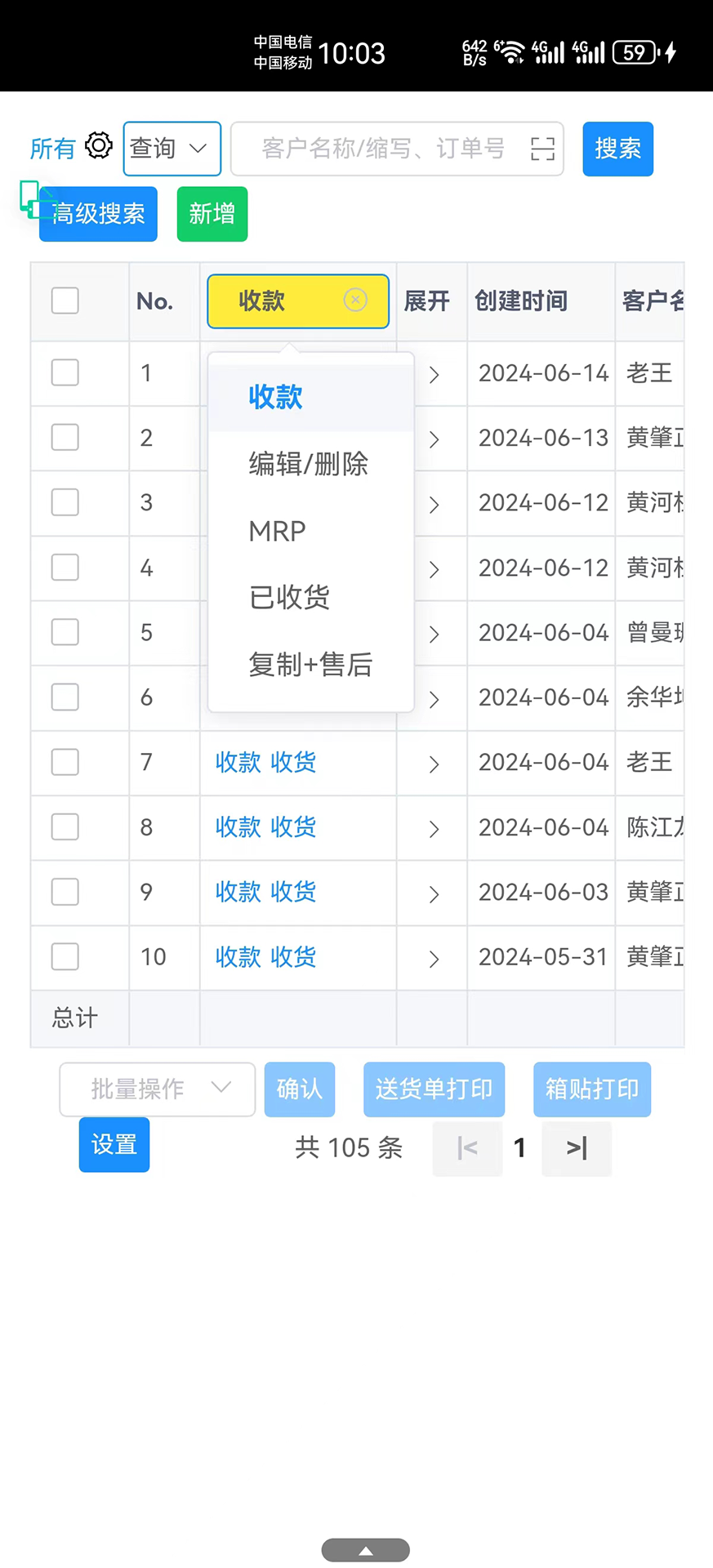This screenshot has height=1568, width=713.
Task: Click the customer name search input field
Action: point(384,149)
